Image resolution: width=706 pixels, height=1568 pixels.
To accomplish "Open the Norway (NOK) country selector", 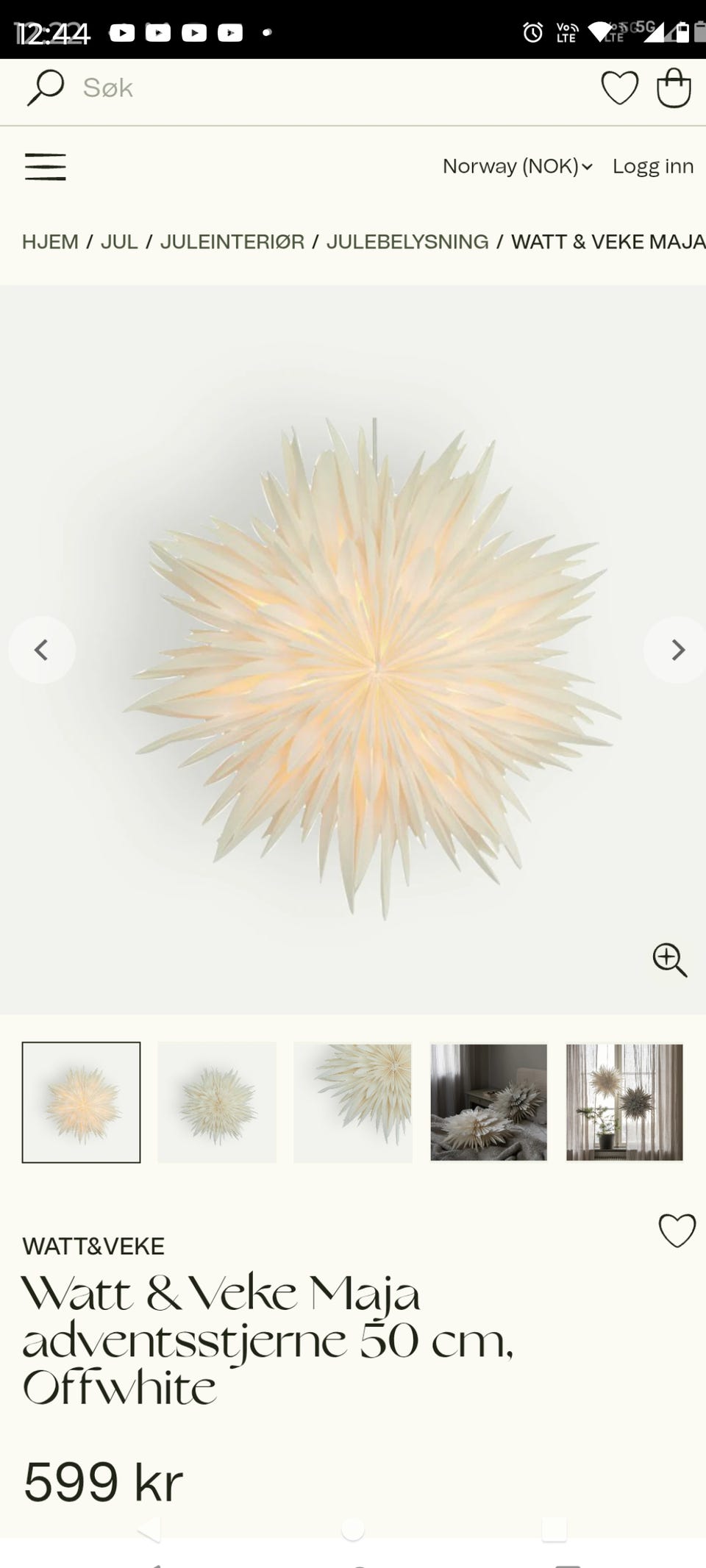I will pyautogui.click(x=511, y=166).
